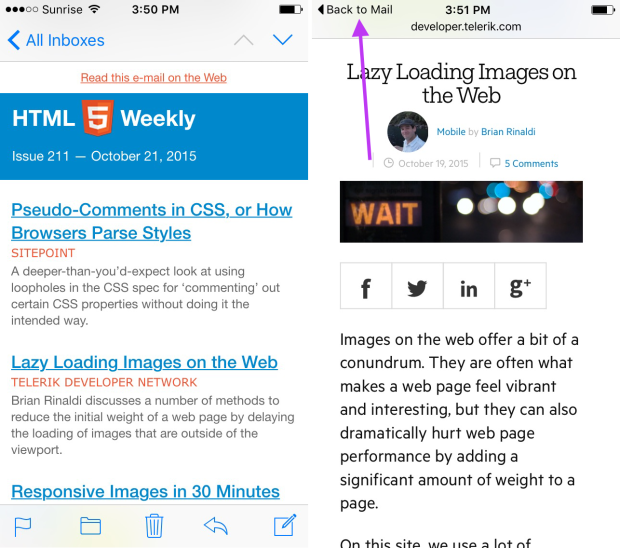Open Lazy Loading Images on the Web link
The height and width of the screenshot is (548, 620).
[x=144, y=362]
